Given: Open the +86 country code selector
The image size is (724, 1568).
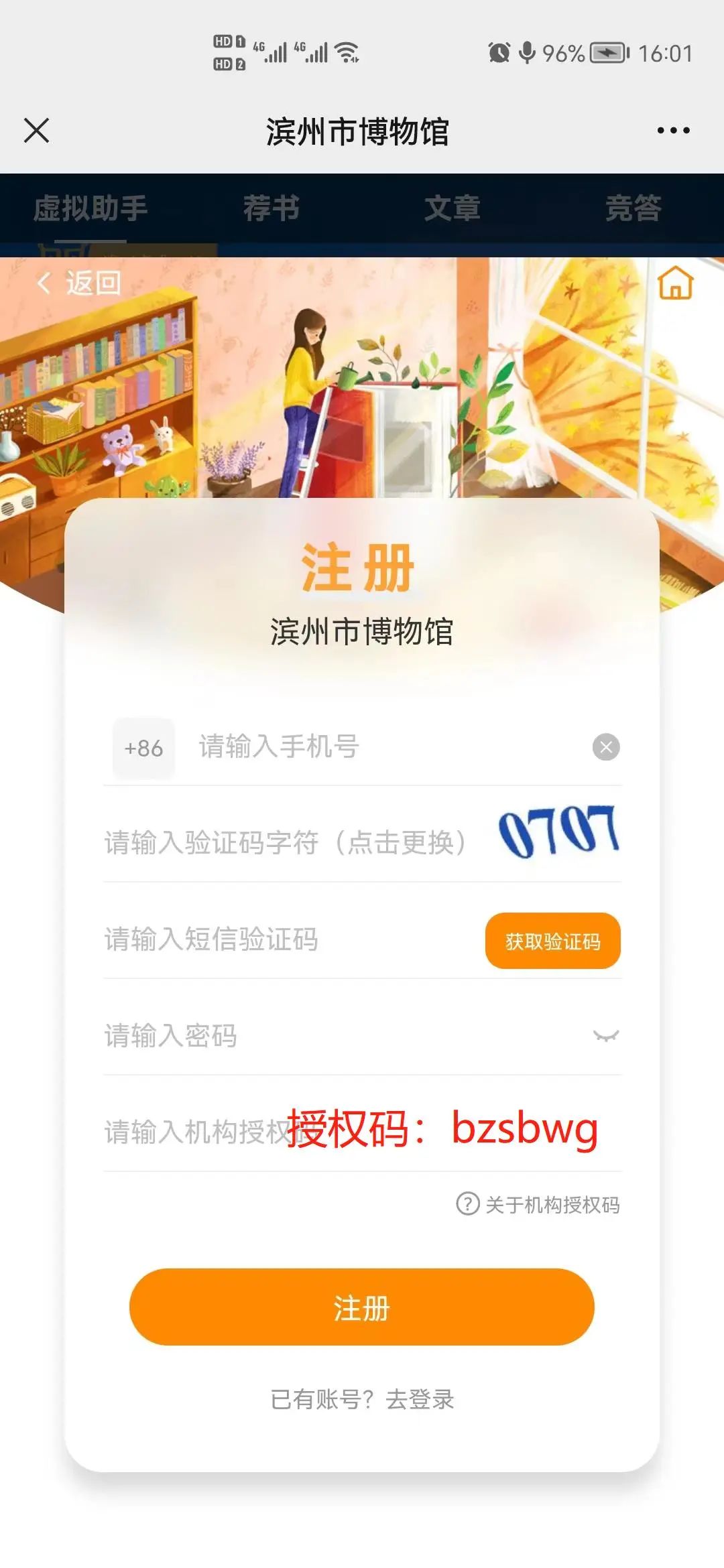Looking at the screenshot, I should 143,748.
